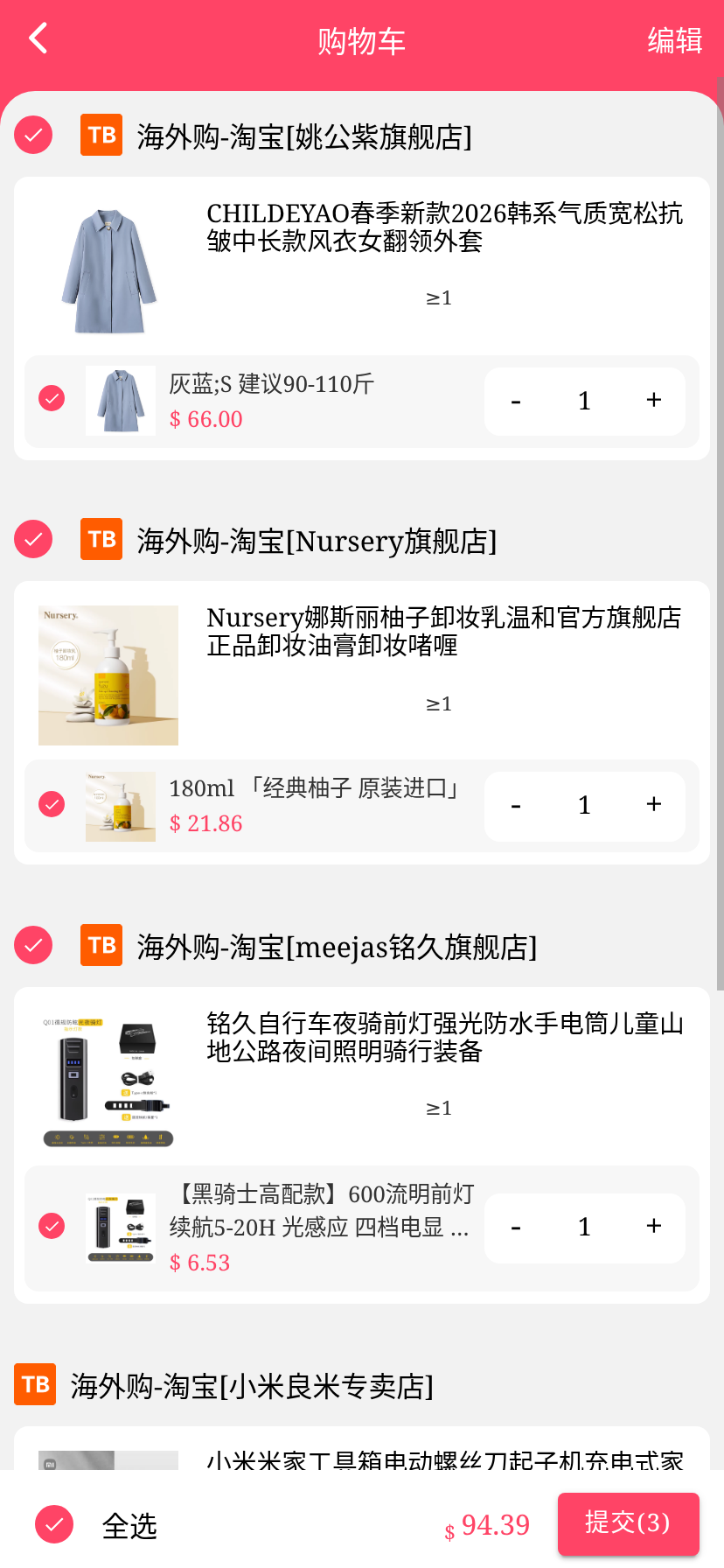The height and width of the screenshot is (1568, 724).
Task: Open 编辑 to edit the cart
Action: [x=674, y=41]
